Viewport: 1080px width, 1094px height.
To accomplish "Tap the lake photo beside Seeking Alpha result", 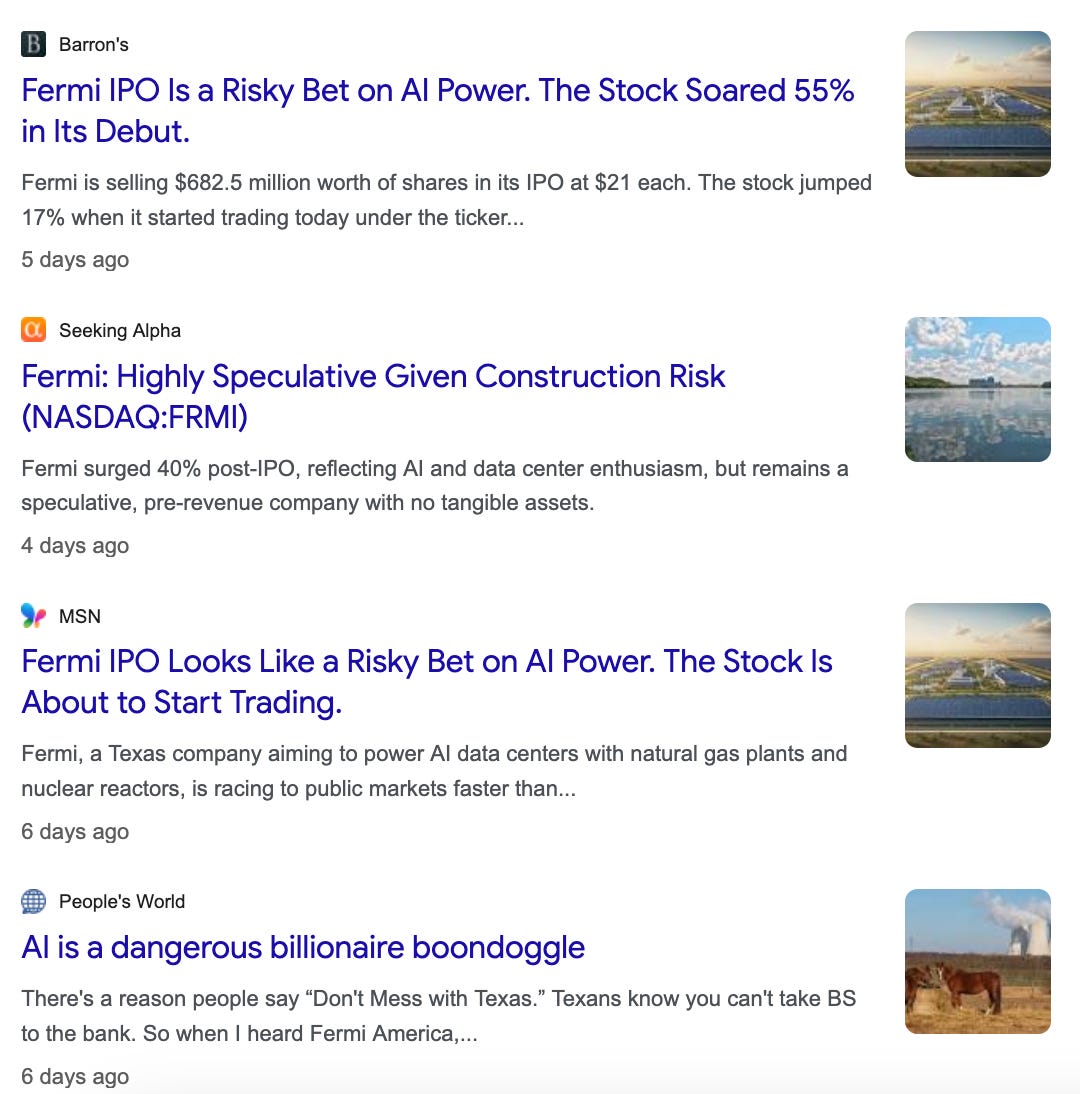I will pyautogui.click(x=977, y=389).
